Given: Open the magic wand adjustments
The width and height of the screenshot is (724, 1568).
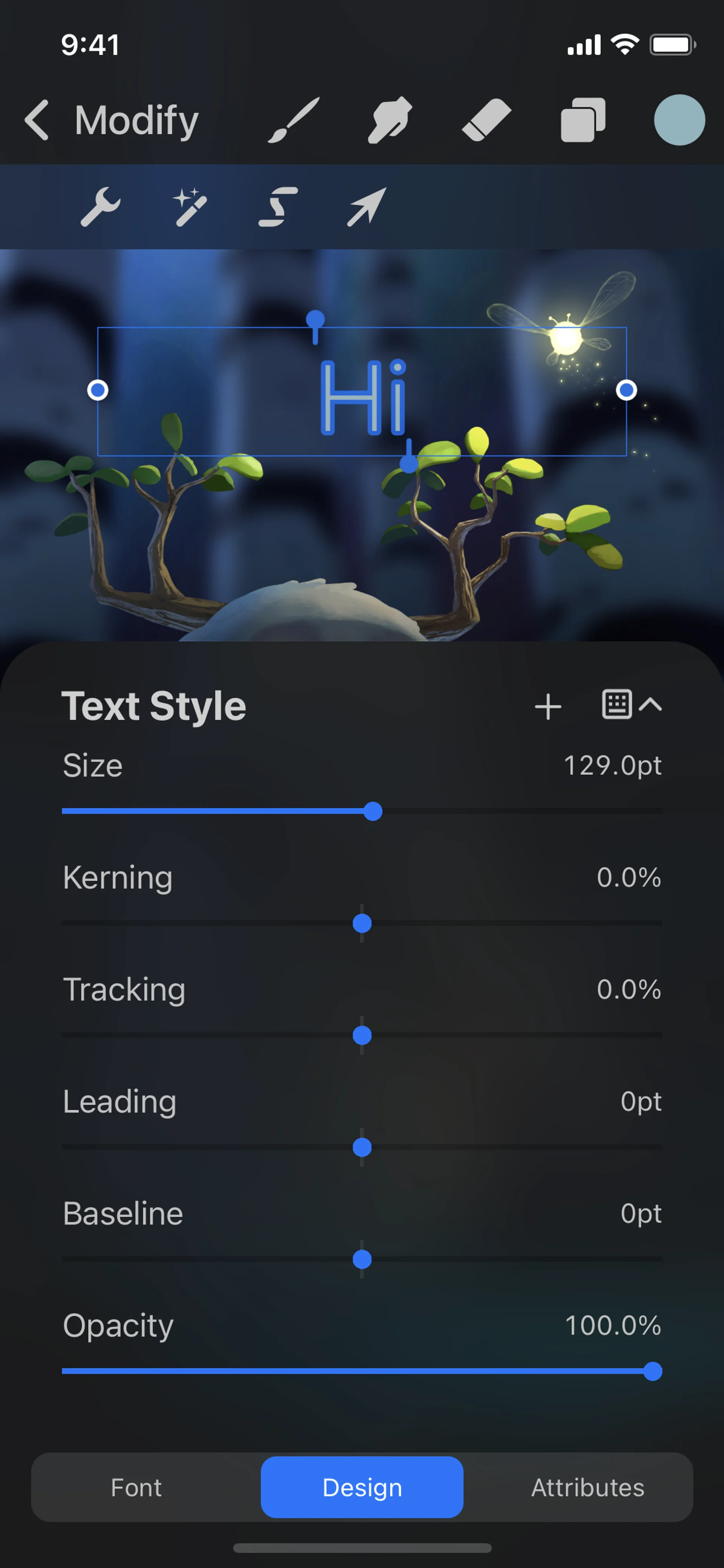Looking at the screenshot, I should pos(190,207).
